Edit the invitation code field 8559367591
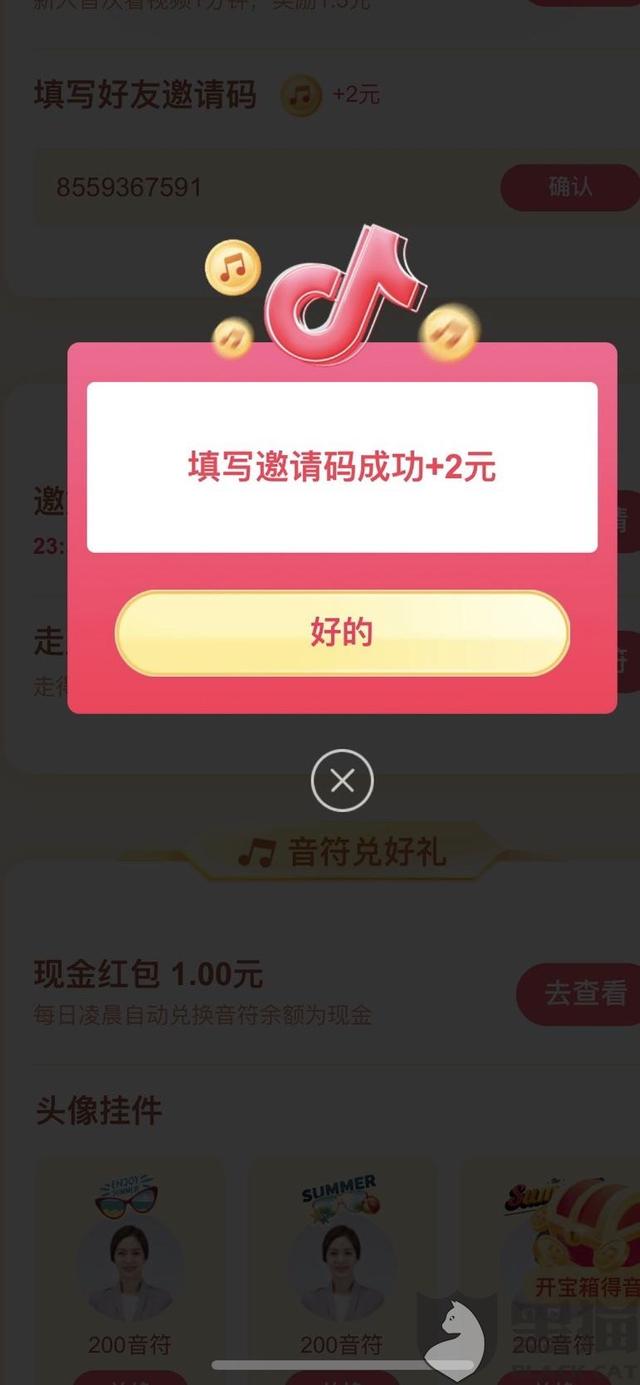 (x=260, y=187)
